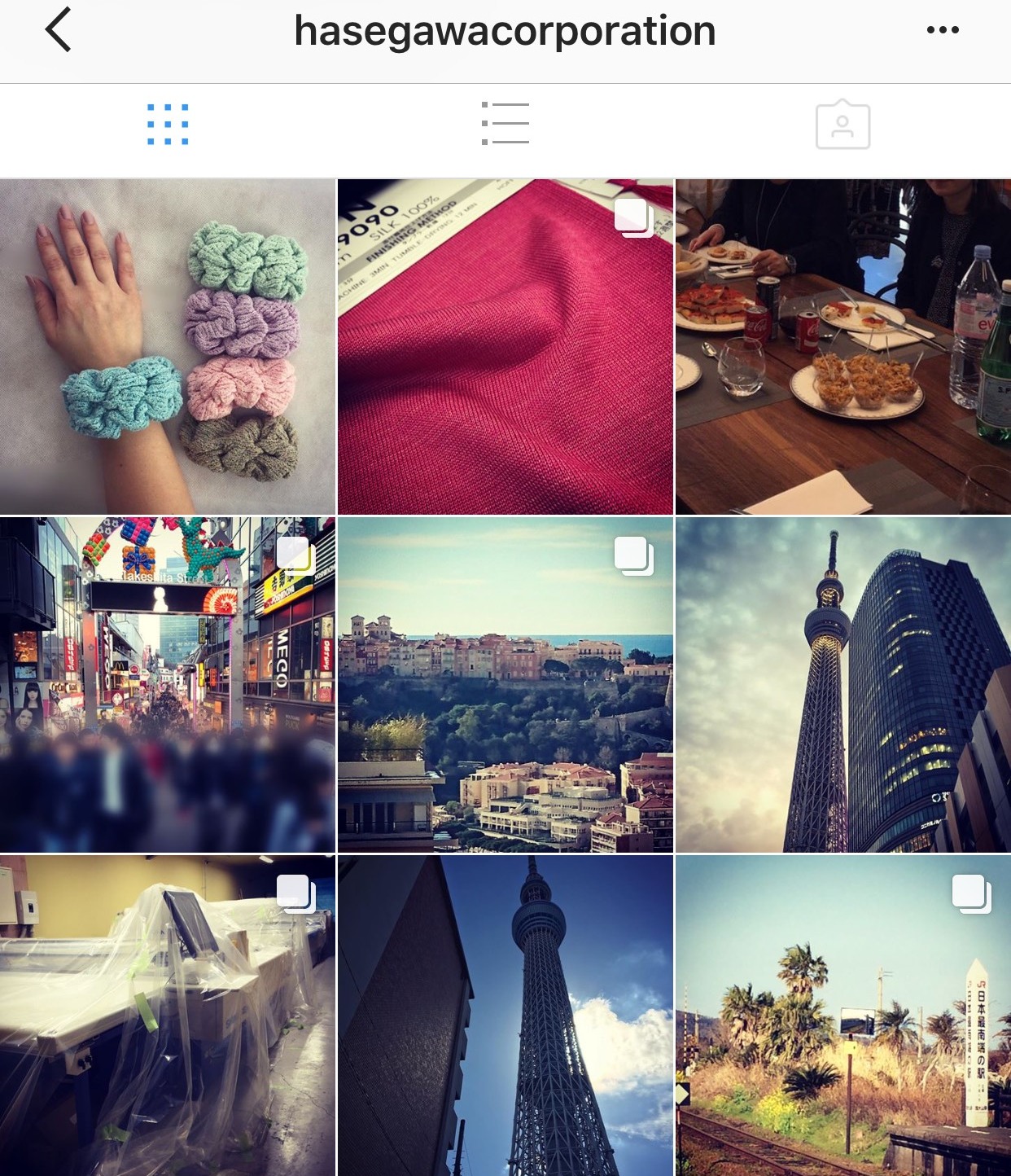Open the red silk fabric post
The image size is (1011, 1176).
point(505,347)
